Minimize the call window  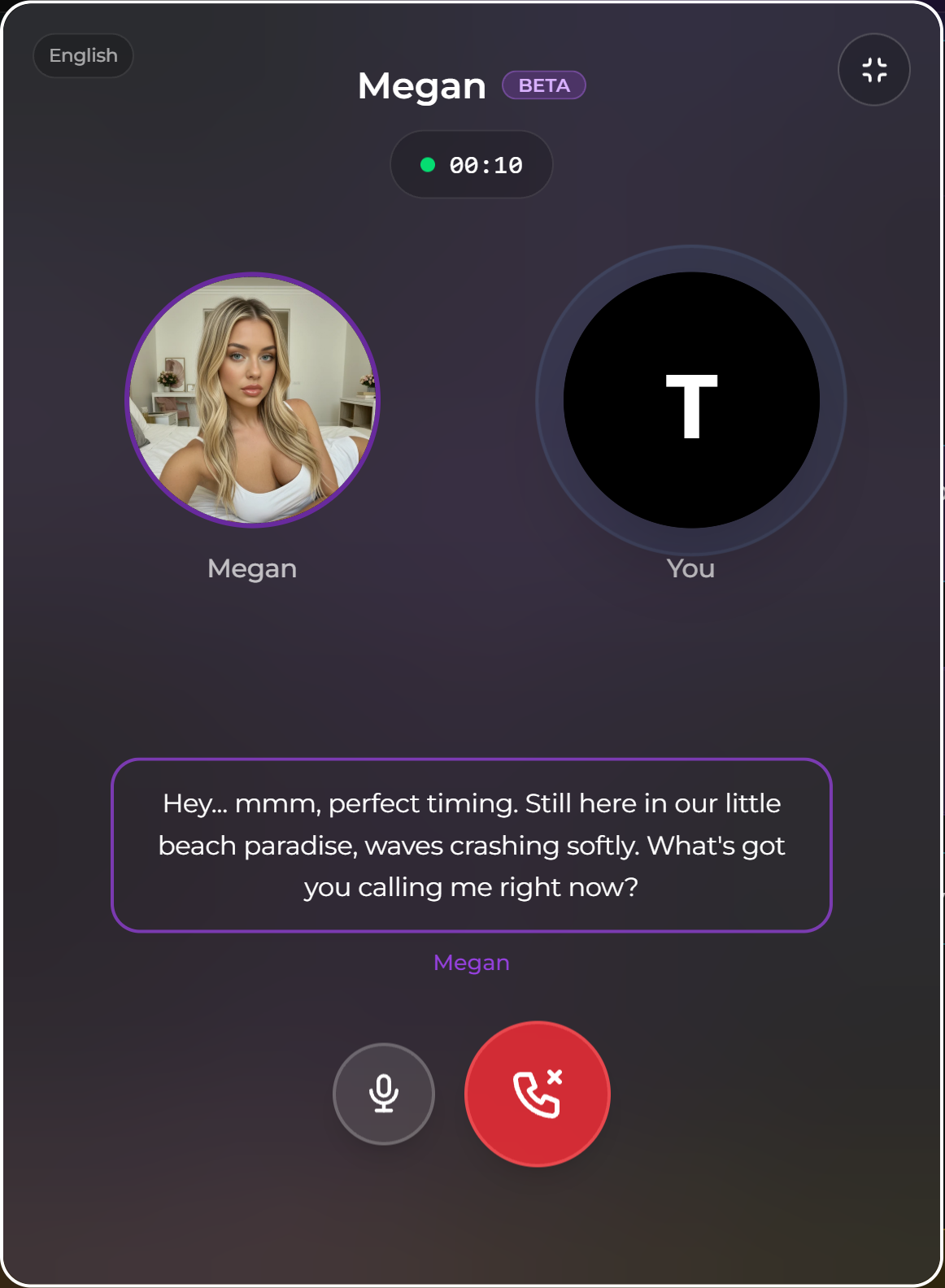coord(873,70)
